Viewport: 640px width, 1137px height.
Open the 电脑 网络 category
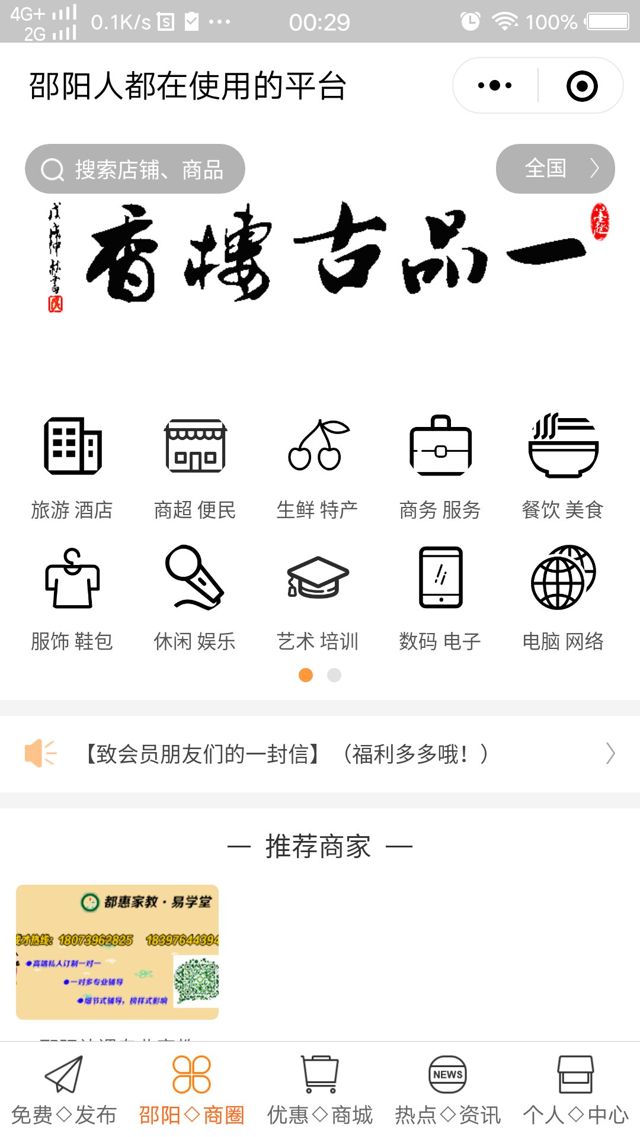click(563, 598)
